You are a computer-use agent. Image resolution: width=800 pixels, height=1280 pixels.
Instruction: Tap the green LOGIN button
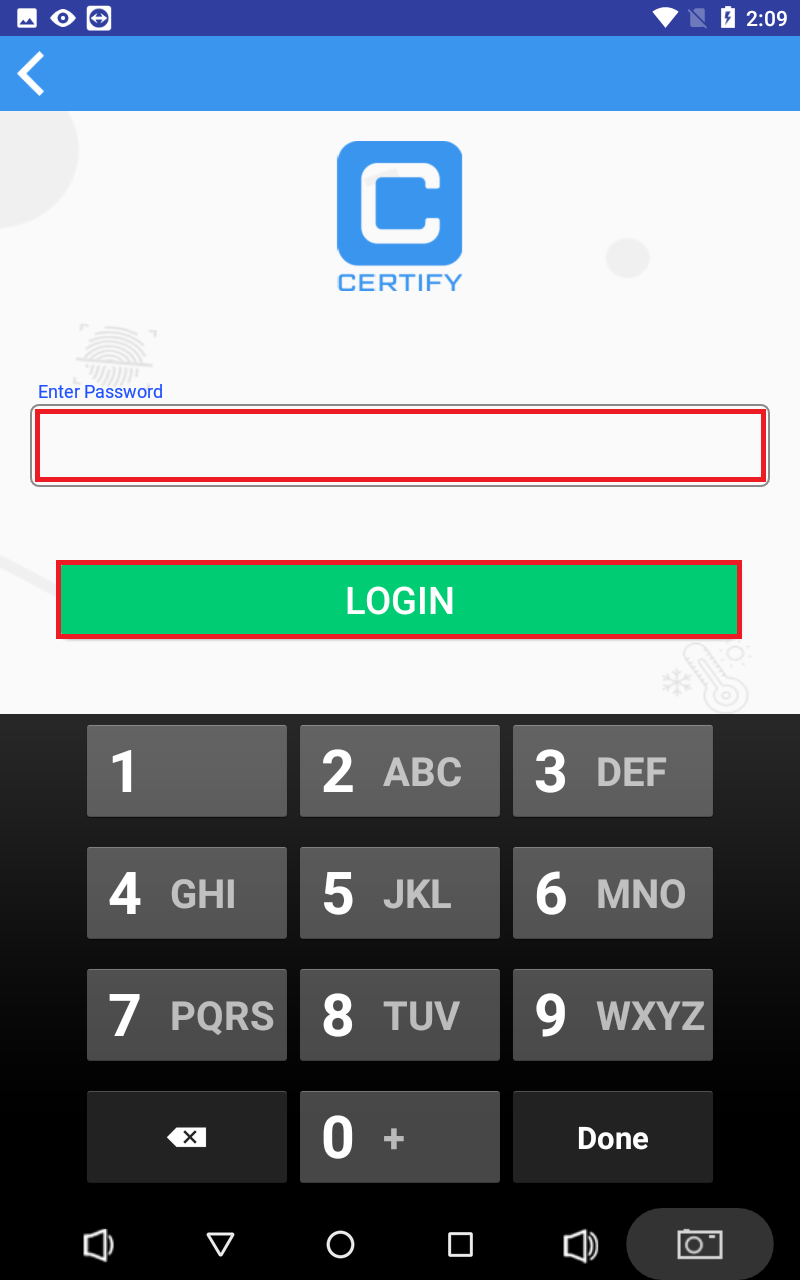(x=399, y=600)
